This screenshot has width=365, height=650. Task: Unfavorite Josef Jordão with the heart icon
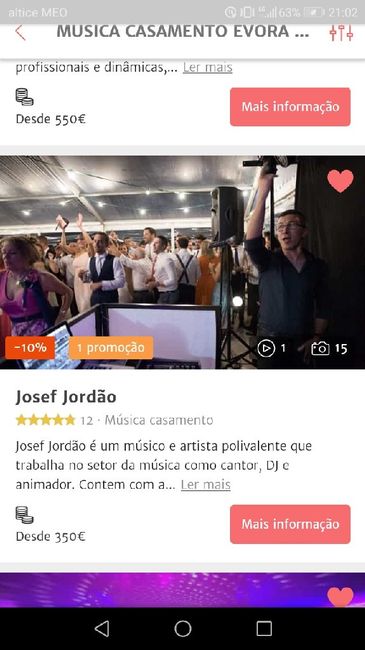(340, 181)
